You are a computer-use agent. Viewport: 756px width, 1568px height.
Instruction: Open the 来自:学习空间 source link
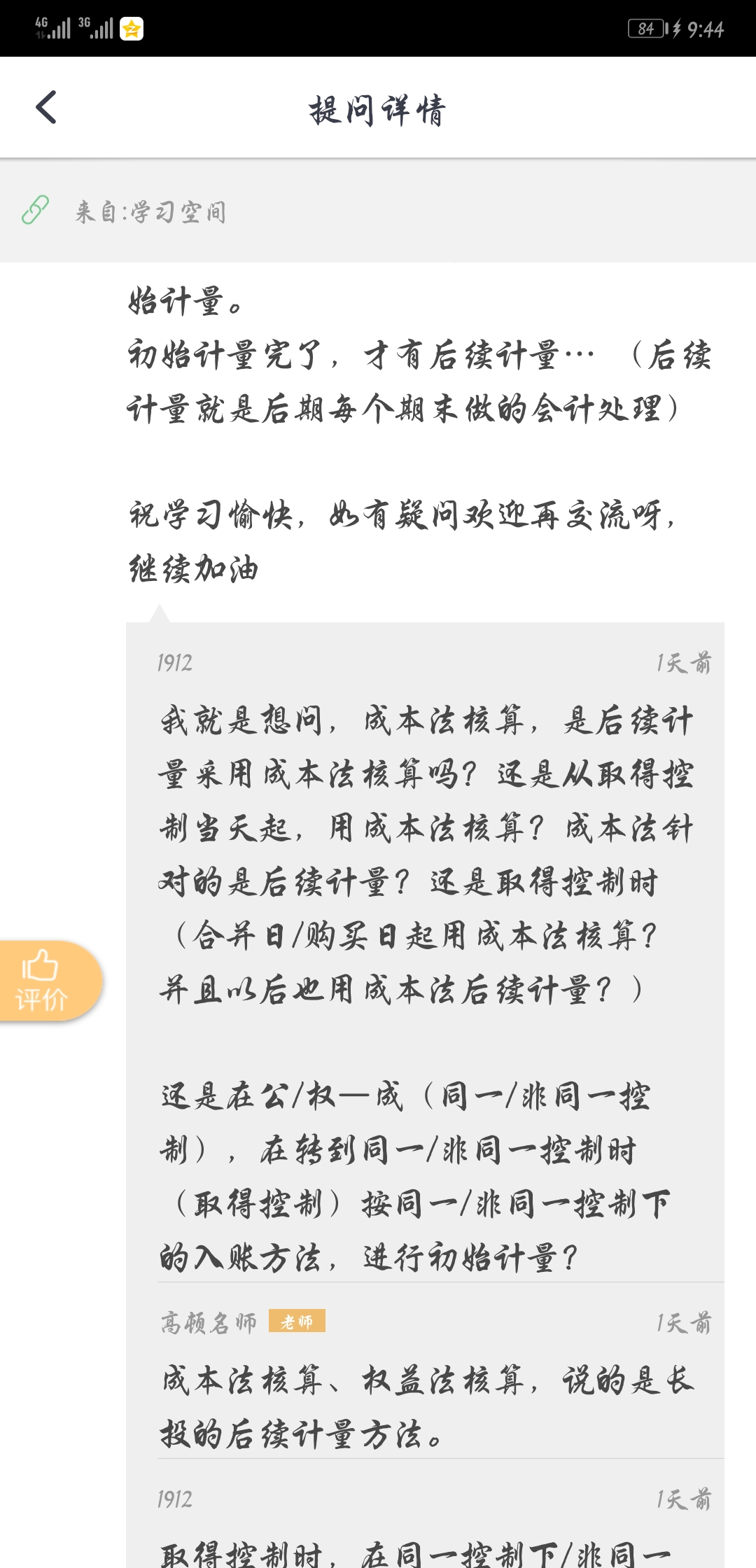point(150,211)
